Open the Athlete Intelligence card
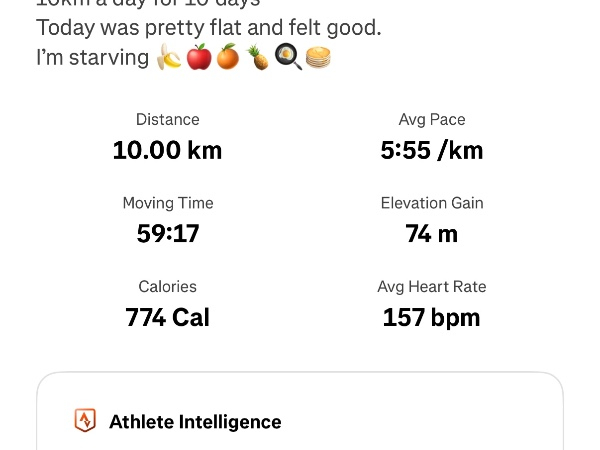Viewport: 600px width, 450px height. pos(195,421)
